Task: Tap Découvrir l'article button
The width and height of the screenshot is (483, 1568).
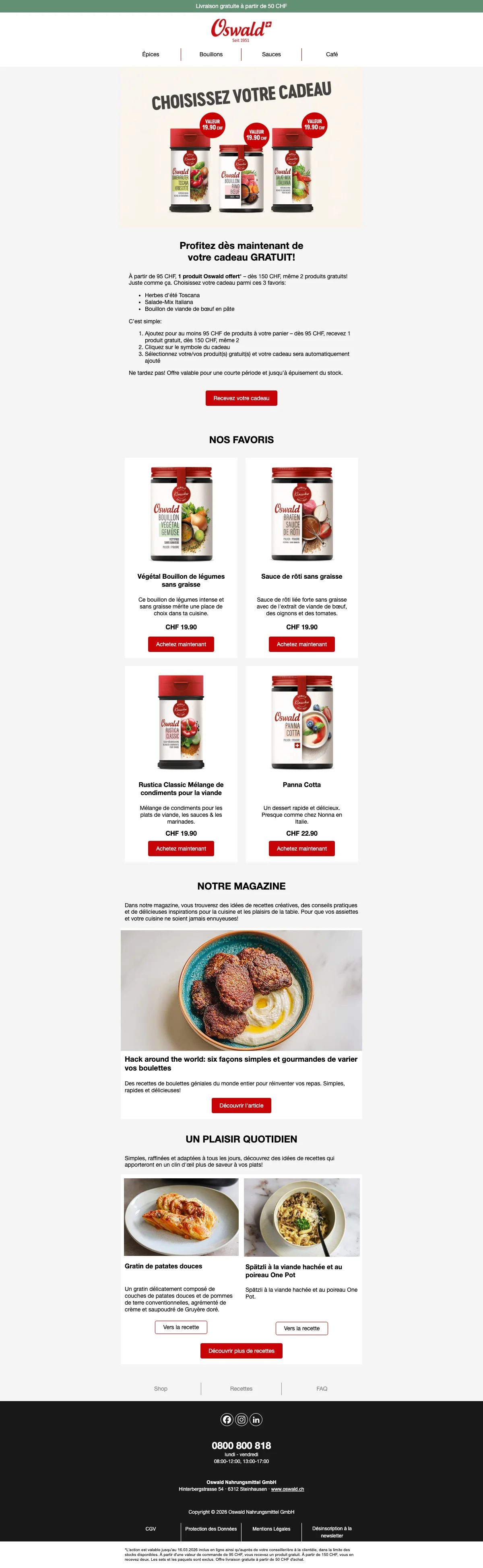Action: 241,1106
